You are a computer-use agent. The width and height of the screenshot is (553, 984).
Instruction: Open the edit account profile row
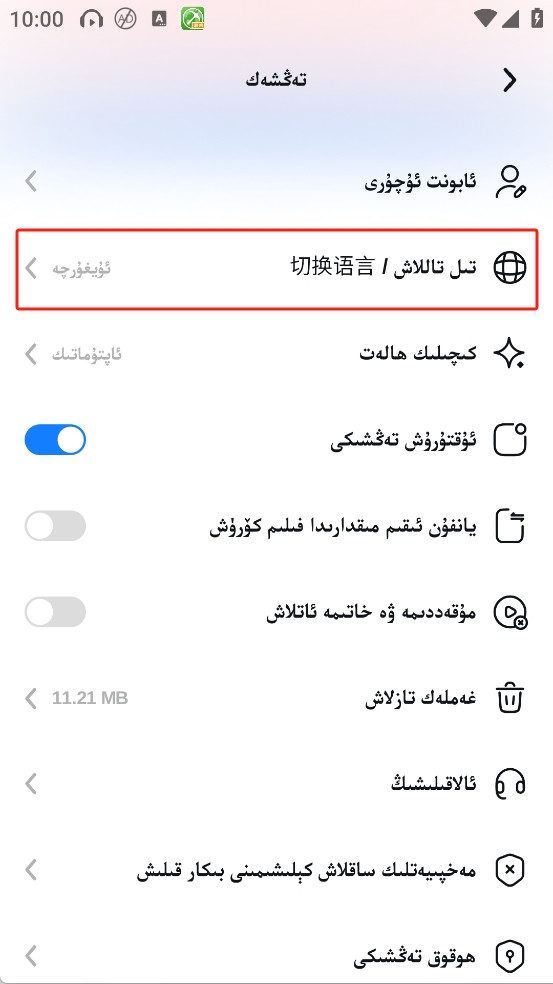[276, 182]
